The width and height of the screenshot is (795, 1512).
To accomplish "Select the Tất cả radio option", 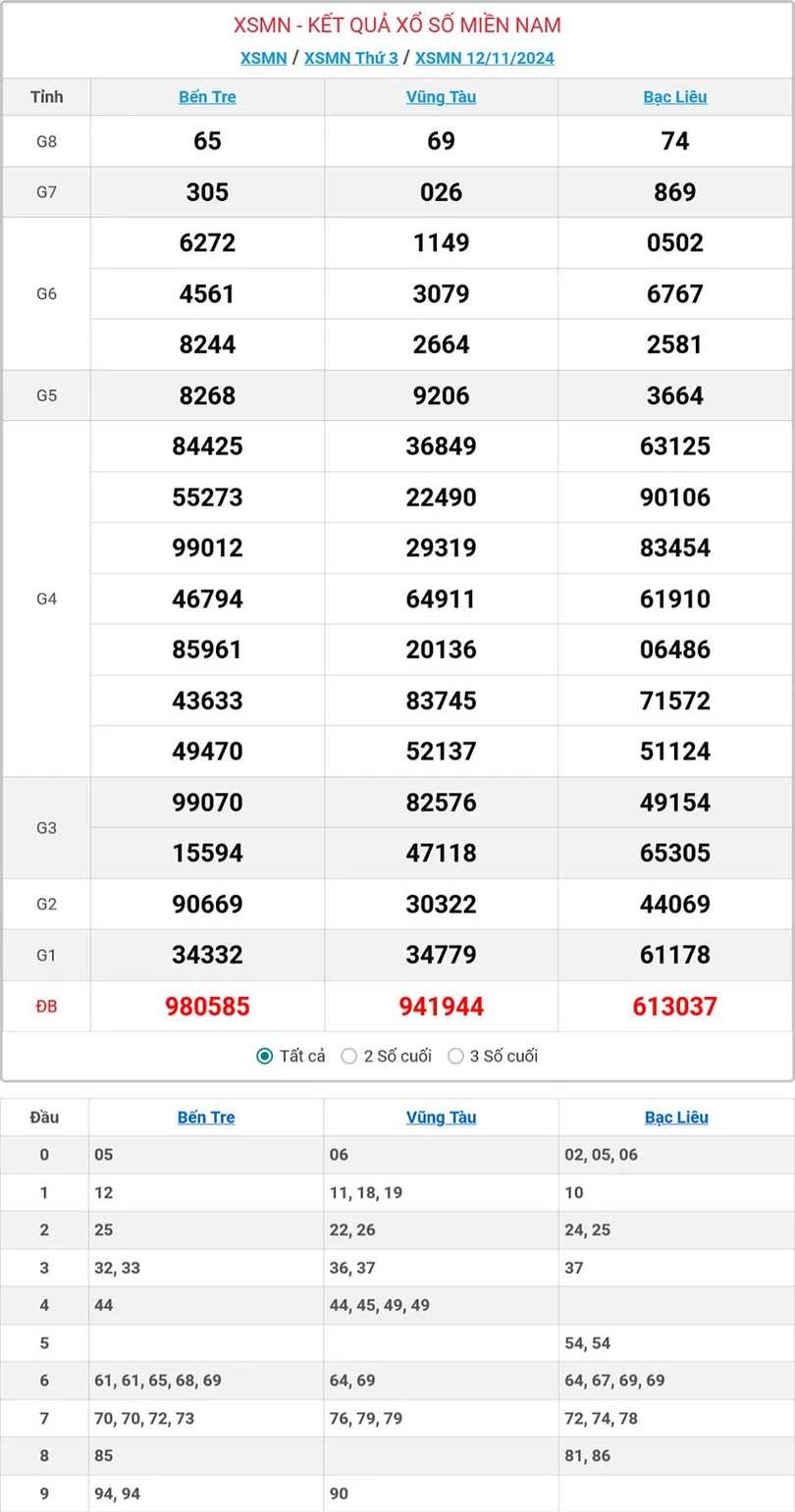I will coord(265,1056).
